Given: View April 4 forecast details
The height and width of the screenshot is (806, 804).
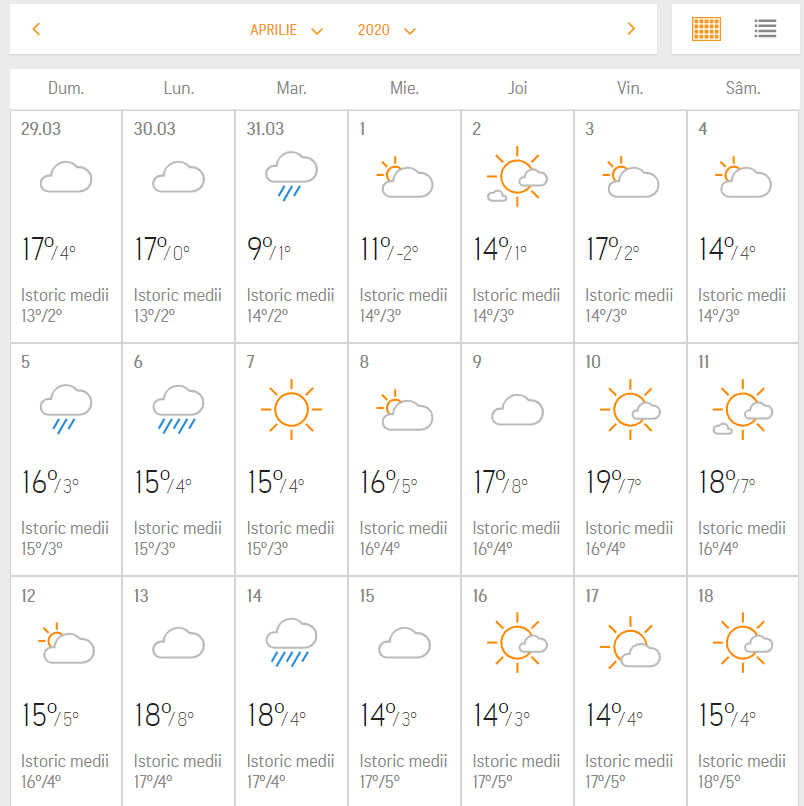Looking at the screenshot, I should coord(742,225).
